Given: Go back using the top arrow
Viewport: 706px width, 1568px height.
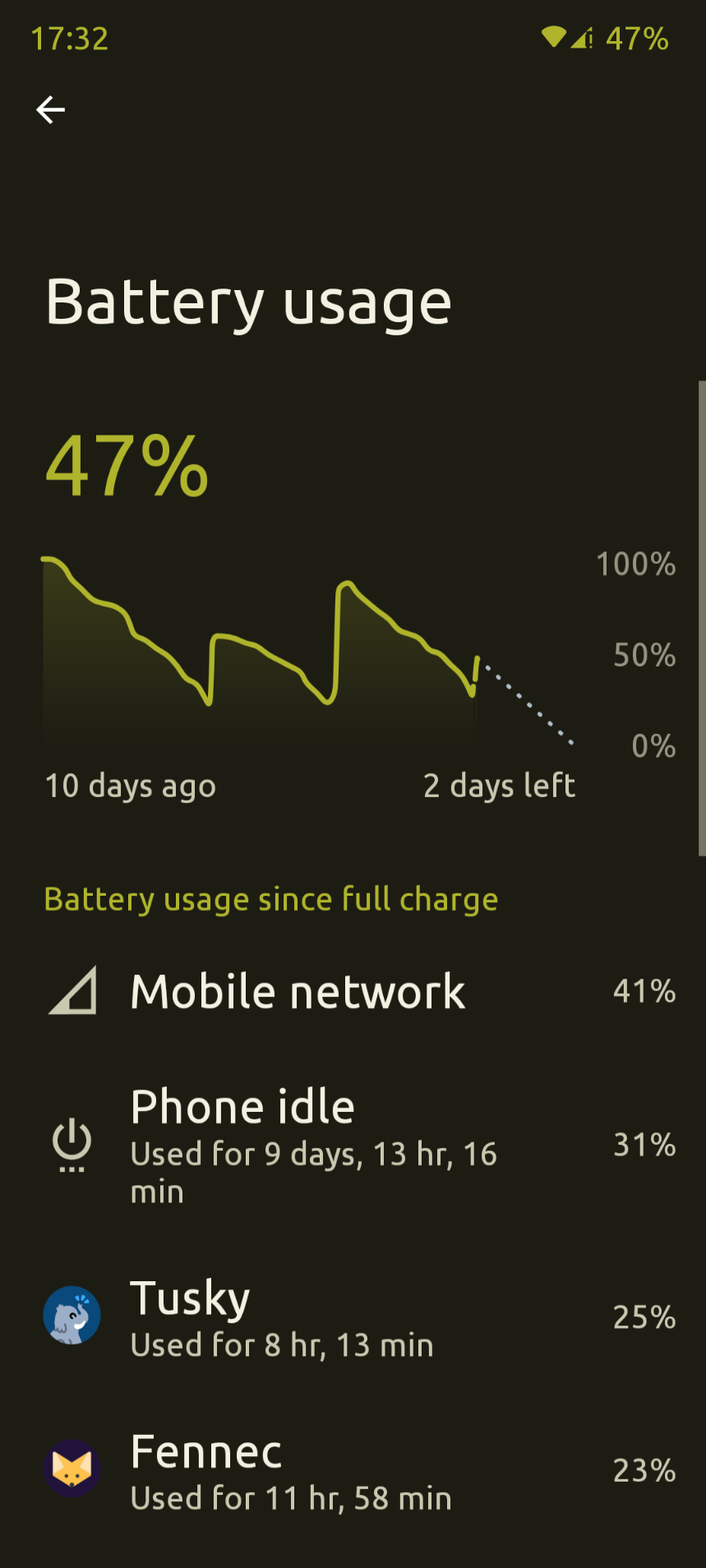Looking at the screenshot, I should point(50,109).
